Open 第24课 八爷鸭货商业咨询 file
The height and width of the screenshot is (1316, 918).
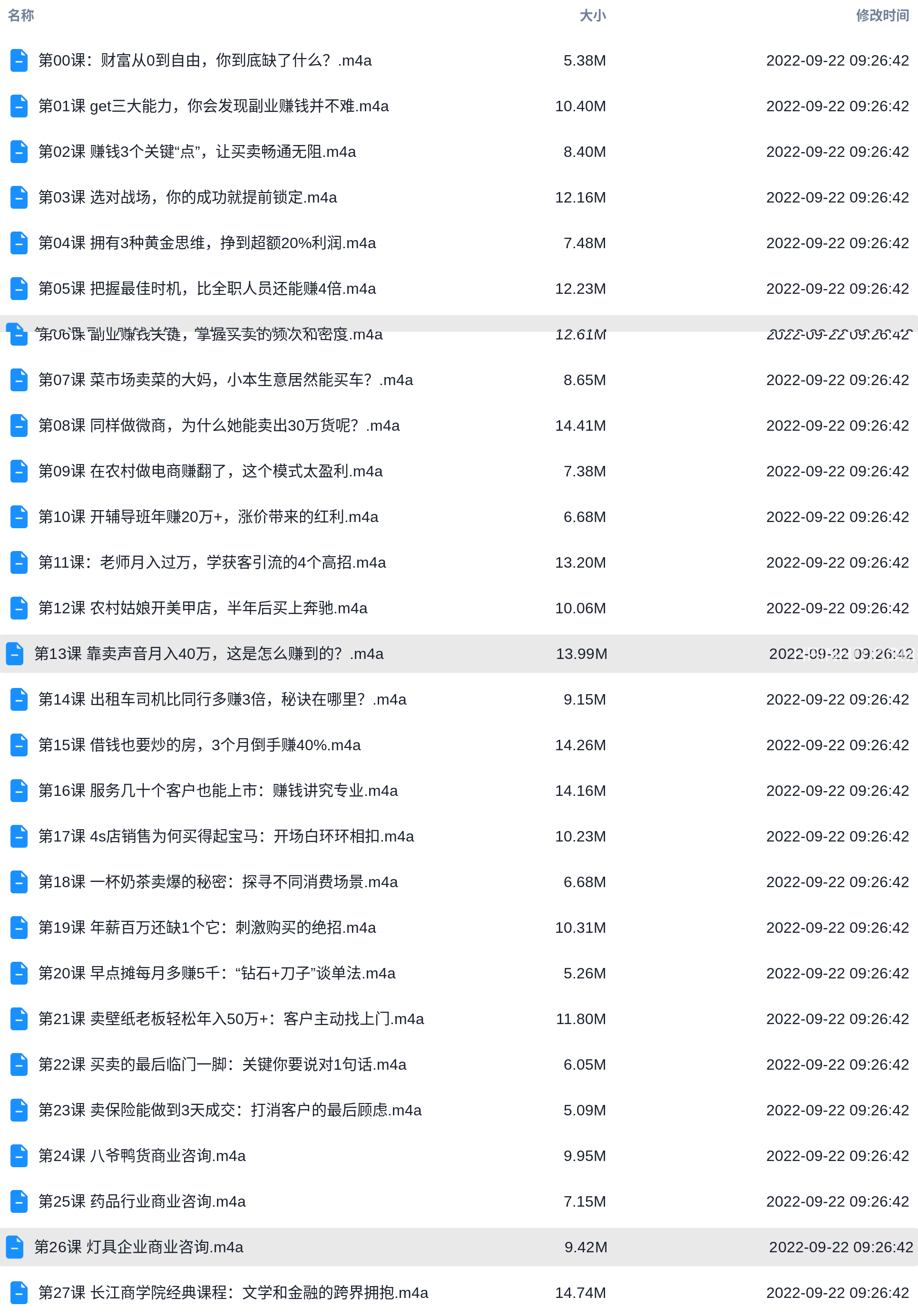point(142,1155)
